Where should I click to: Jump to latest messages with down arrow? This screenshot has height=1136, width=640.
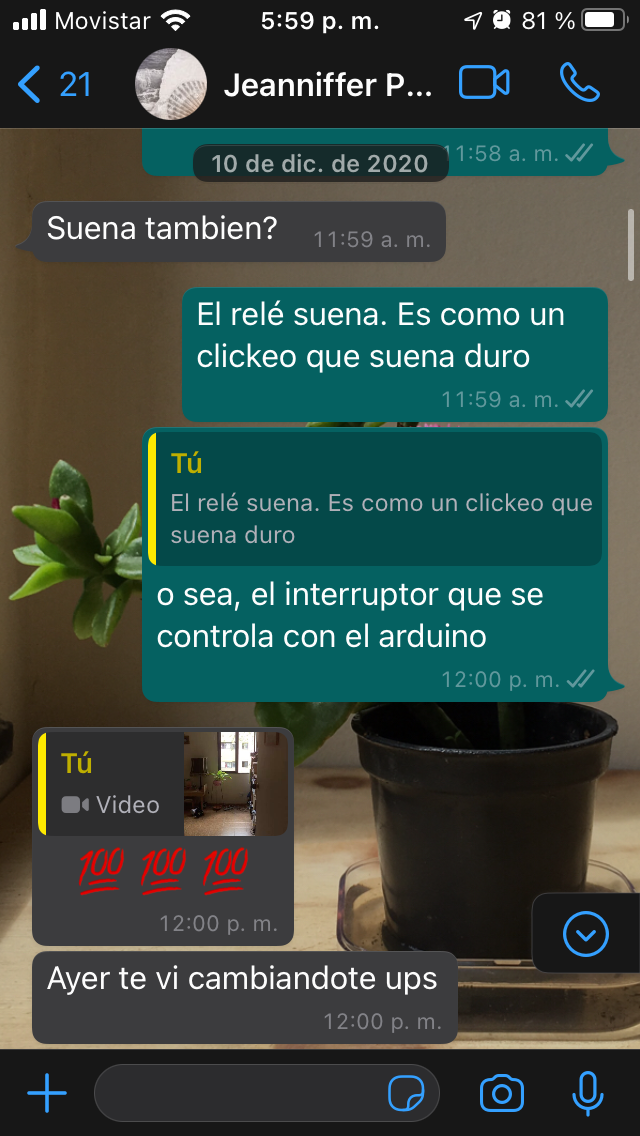(x=585, y=934)
